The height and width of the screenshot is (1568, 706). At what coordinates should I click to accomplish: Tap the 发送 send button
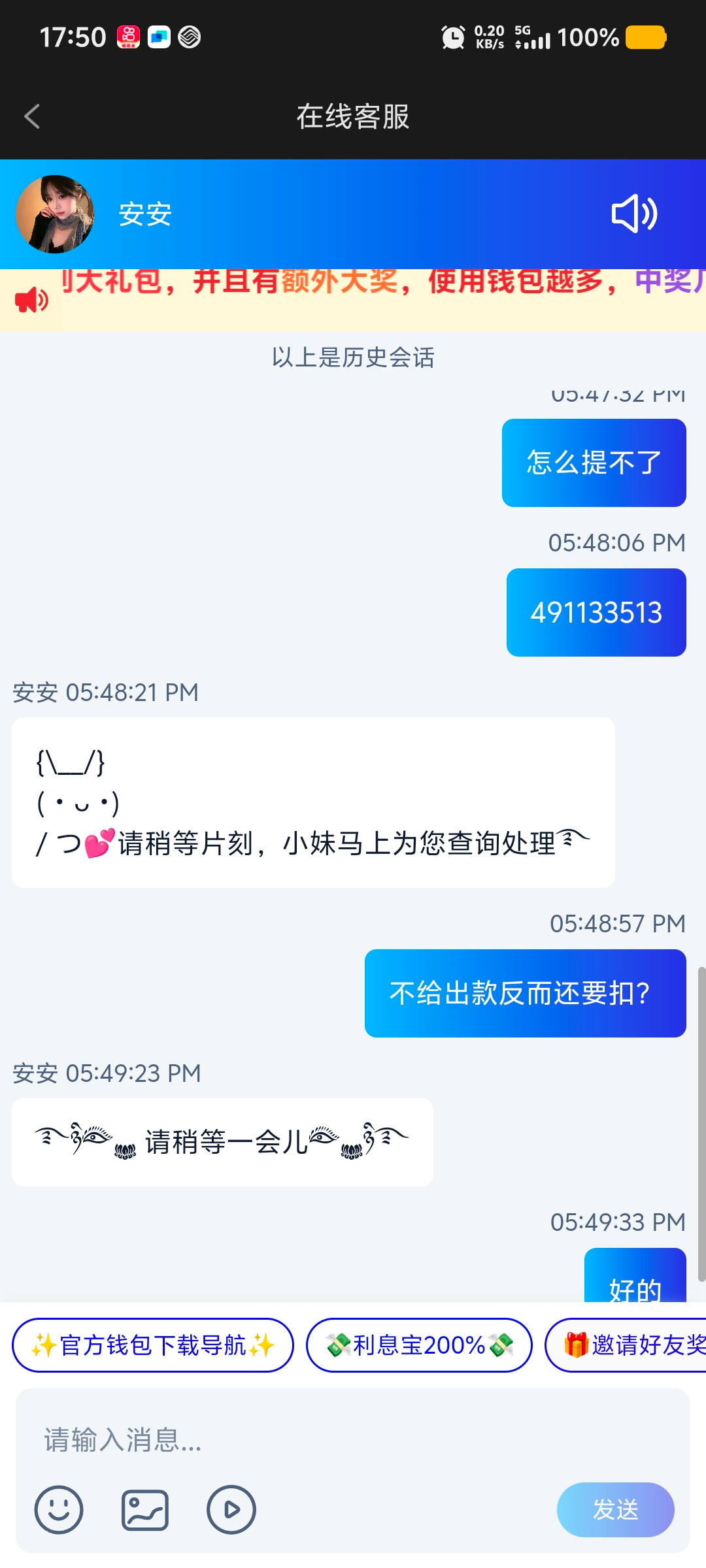[x=615, y=1510]
